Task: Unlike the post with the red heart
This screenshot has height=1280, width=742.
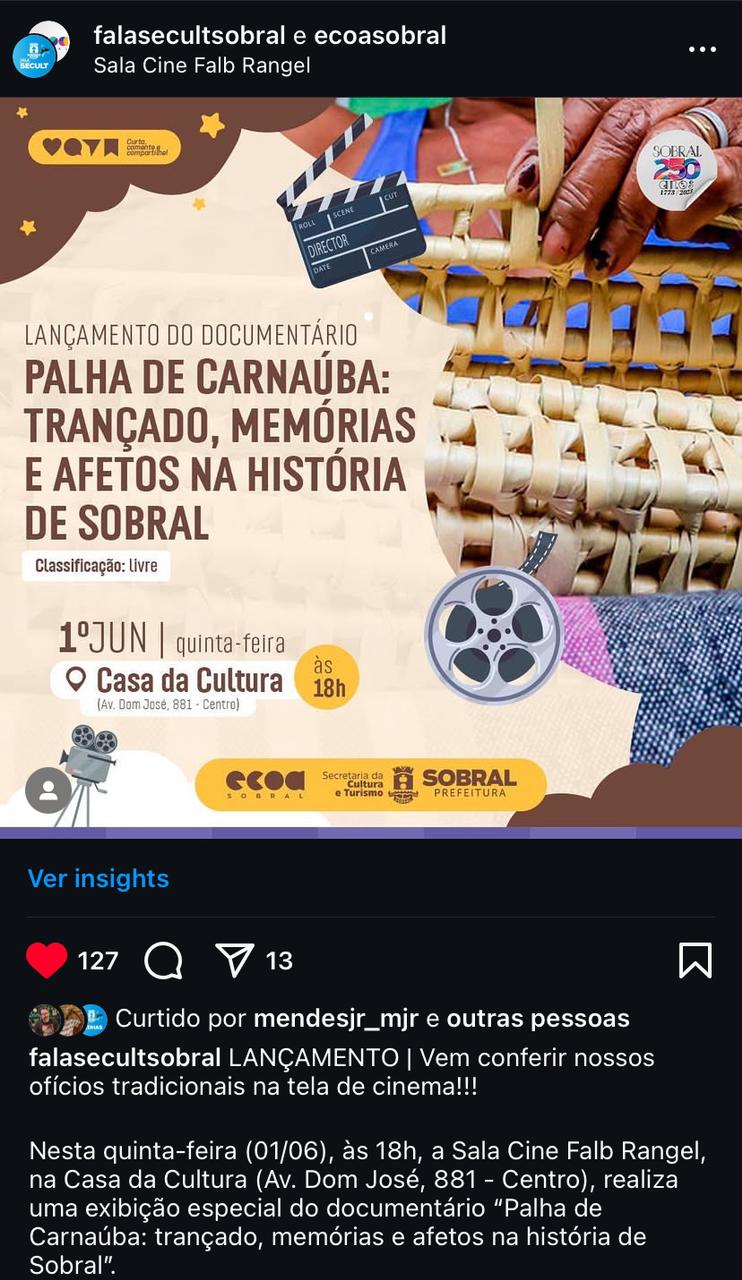Action: coord(47,960)
